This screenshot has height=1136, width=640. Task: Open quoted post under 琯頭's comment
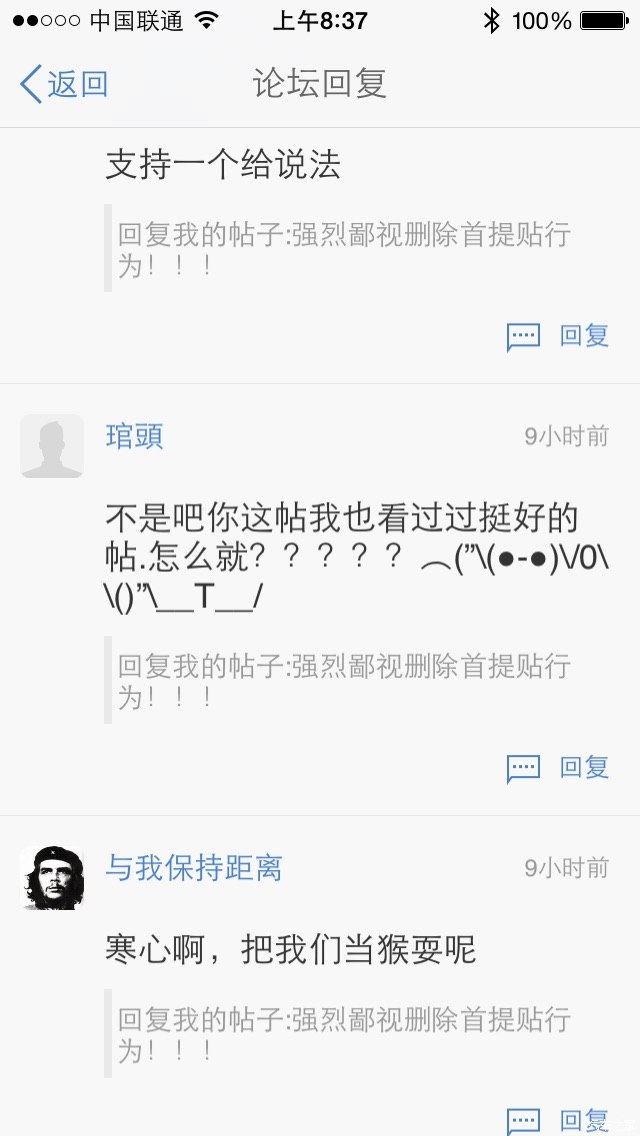click(344, 681)
